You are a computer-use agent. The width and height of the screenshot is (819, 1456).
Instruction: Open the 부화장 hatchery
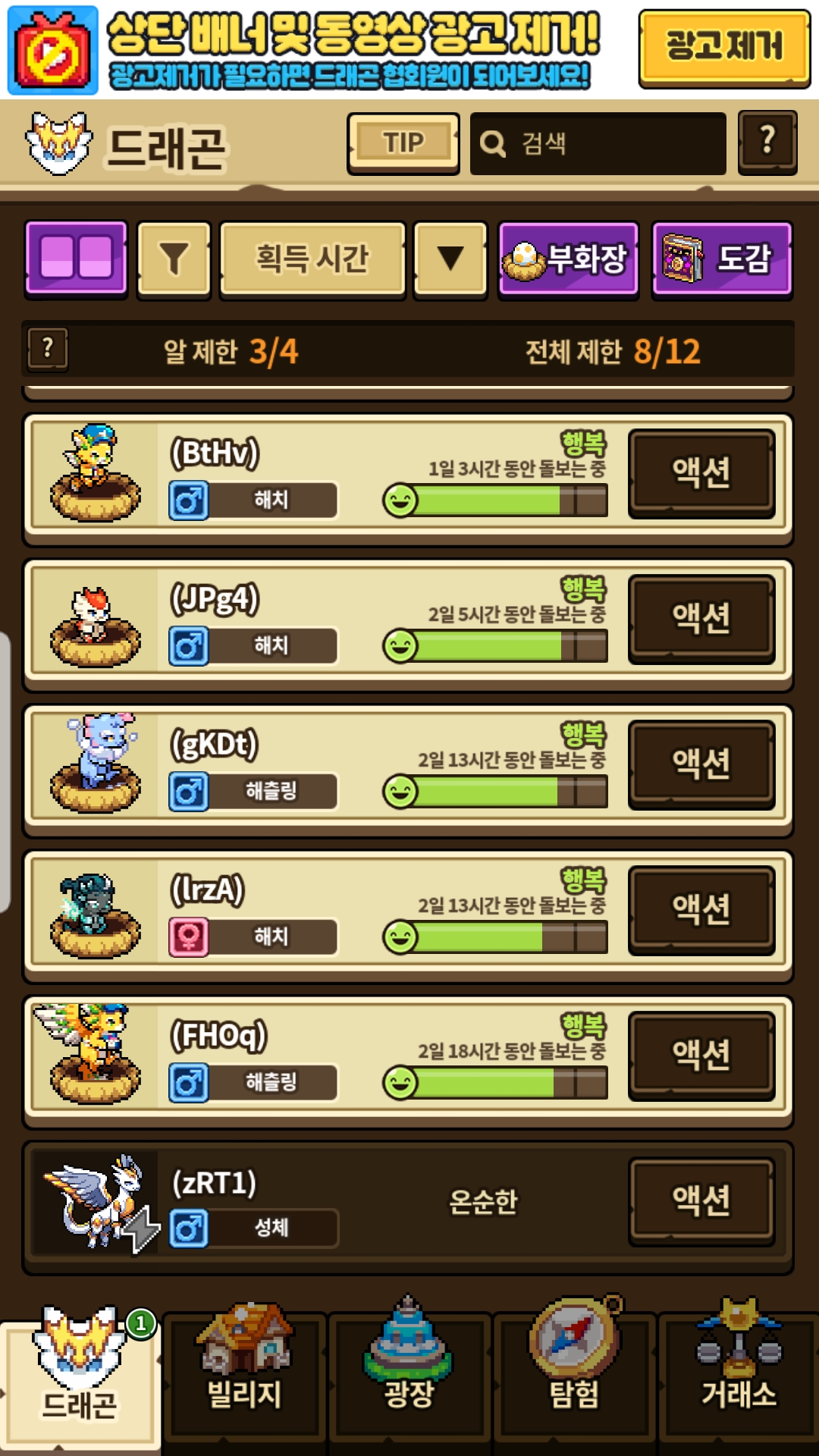[x=568, y=259]
